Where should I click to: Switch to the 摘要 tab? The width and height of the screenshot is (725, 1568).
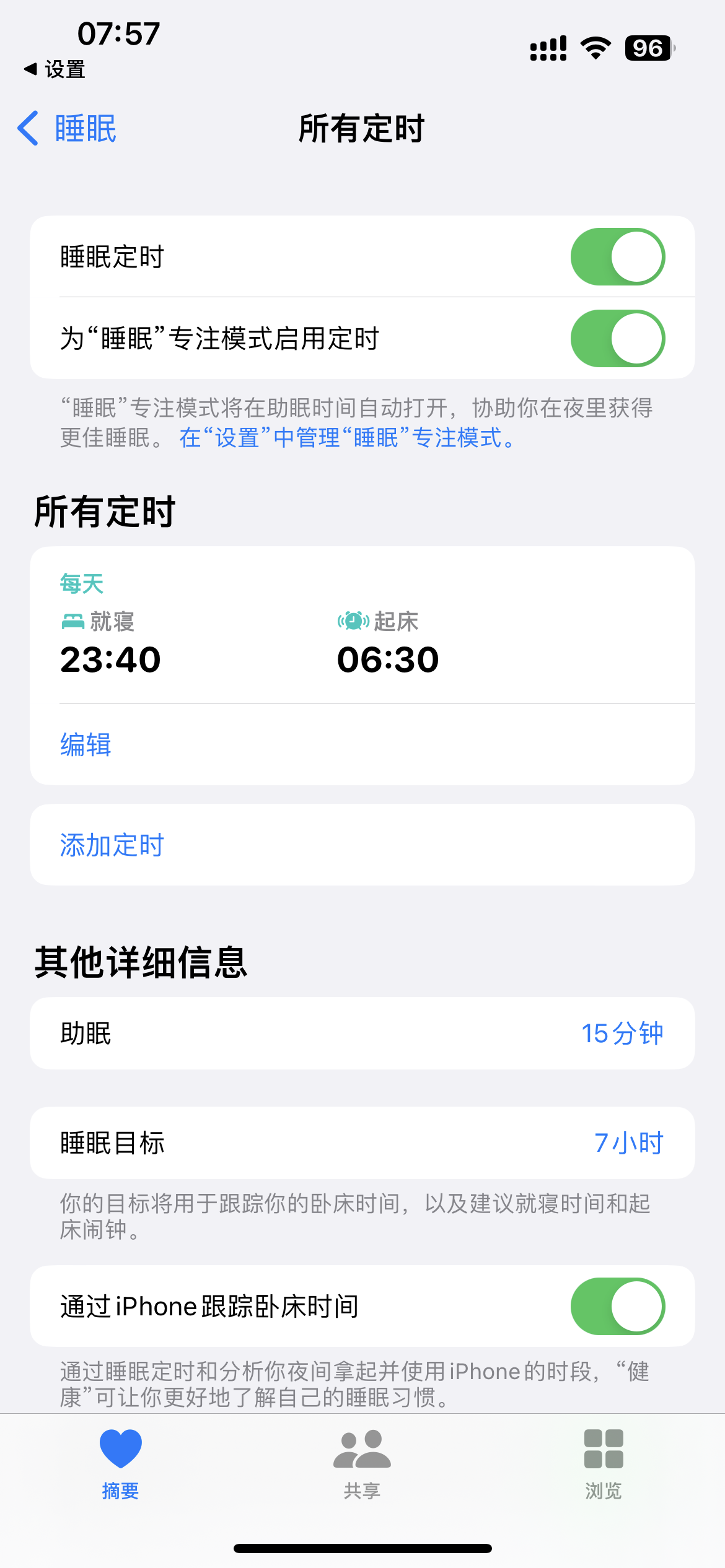(120, 1464)
